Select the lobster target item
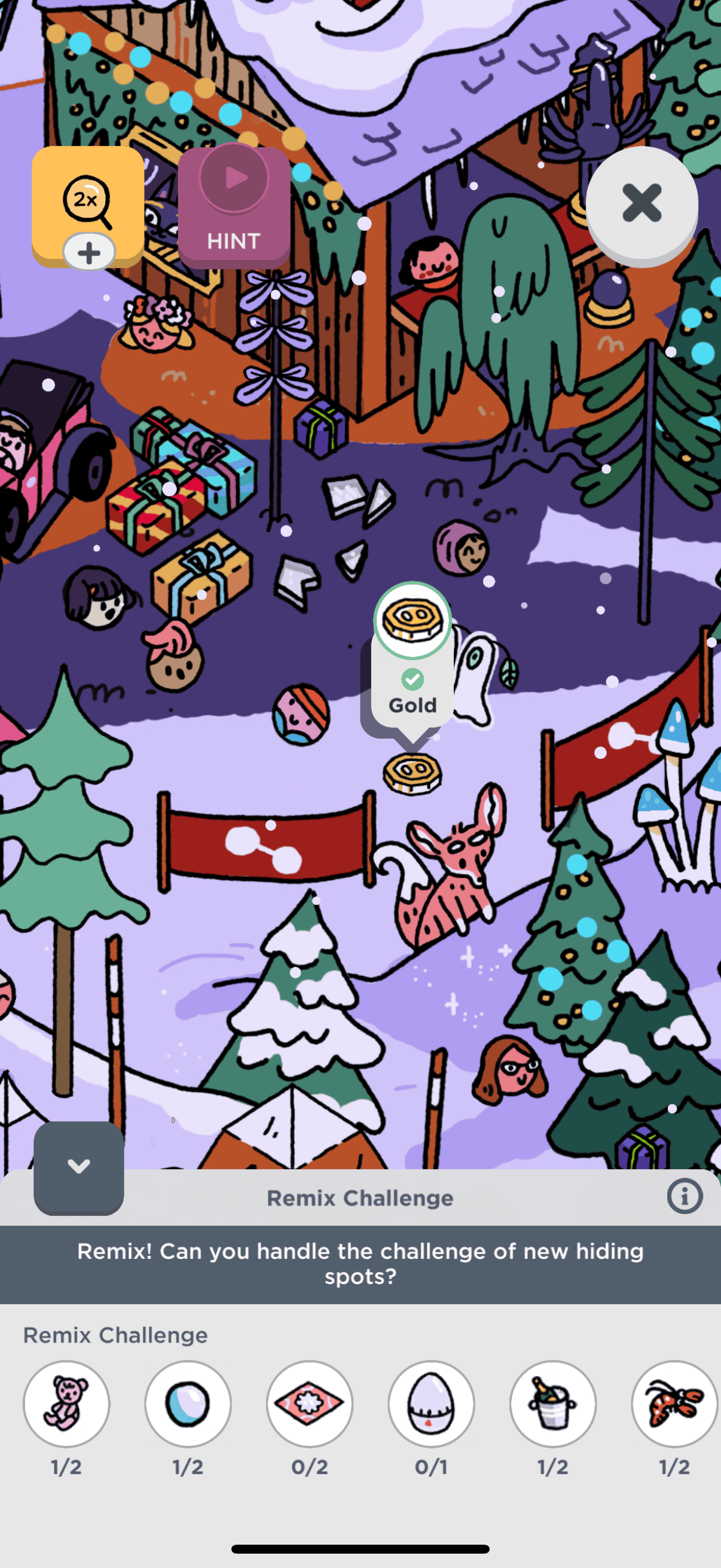This screenshot has height=1568, width=721. (675, 1403)
